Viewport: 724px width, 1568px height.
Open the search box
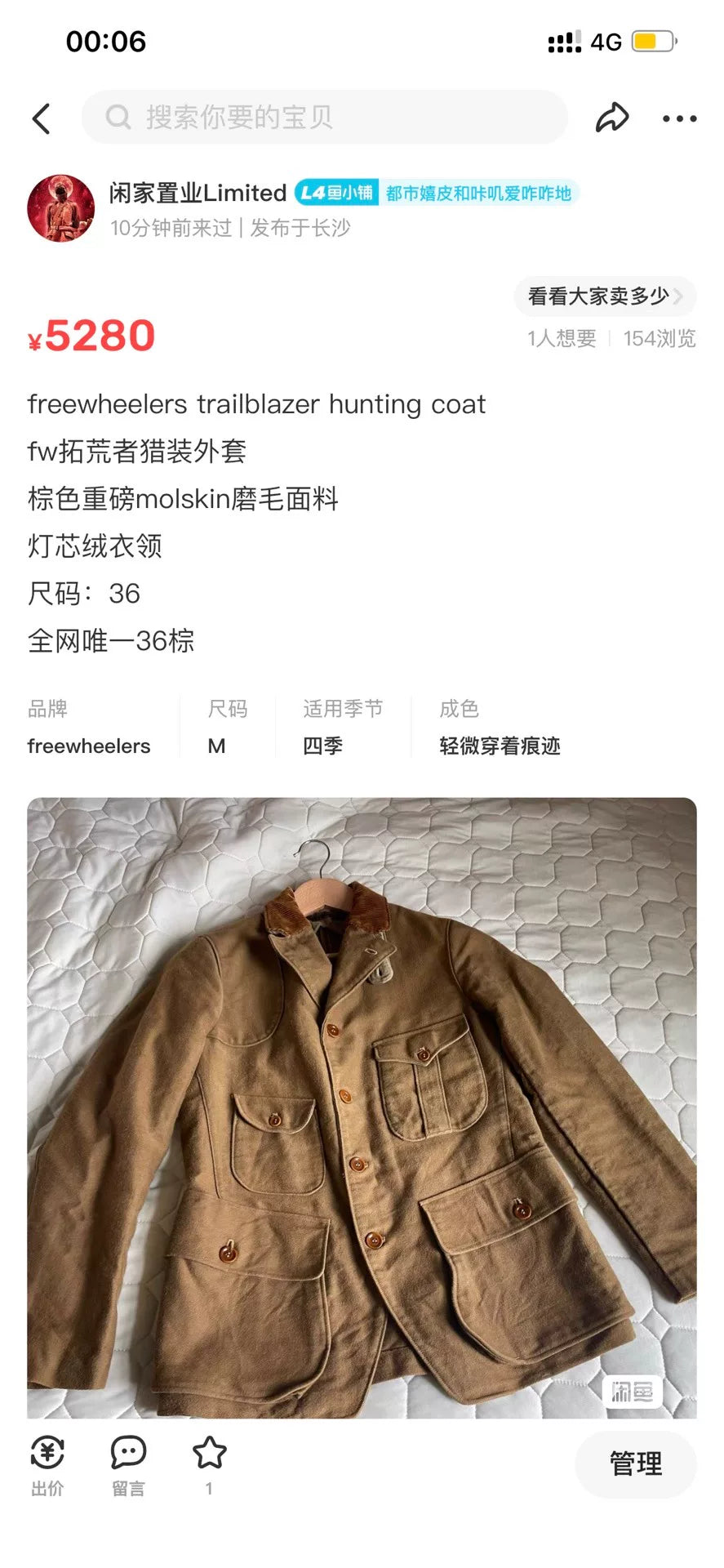[323, 118]
